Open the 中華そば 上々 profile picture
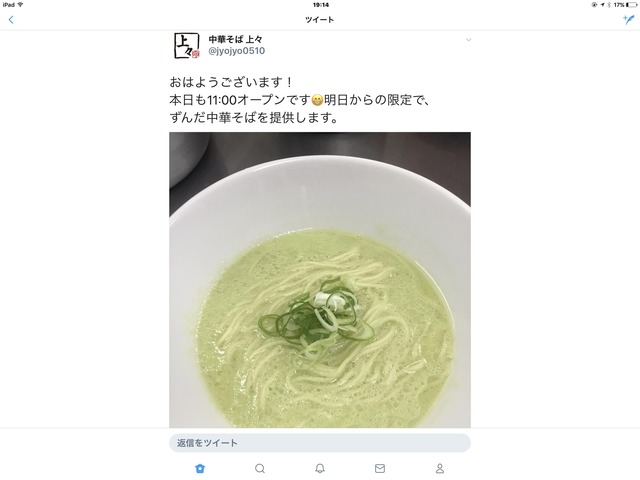 [x=187, y=45]
